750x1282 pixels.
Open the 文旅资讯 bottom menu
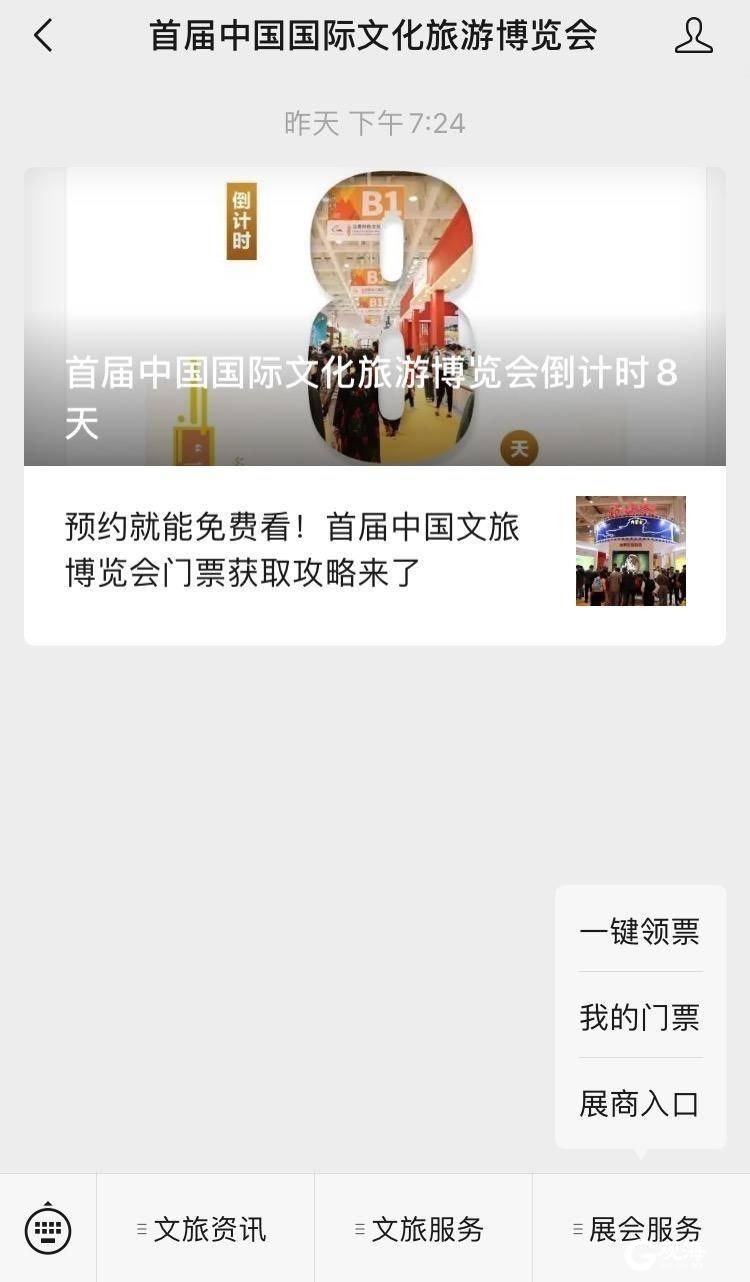pos(205,1229)
